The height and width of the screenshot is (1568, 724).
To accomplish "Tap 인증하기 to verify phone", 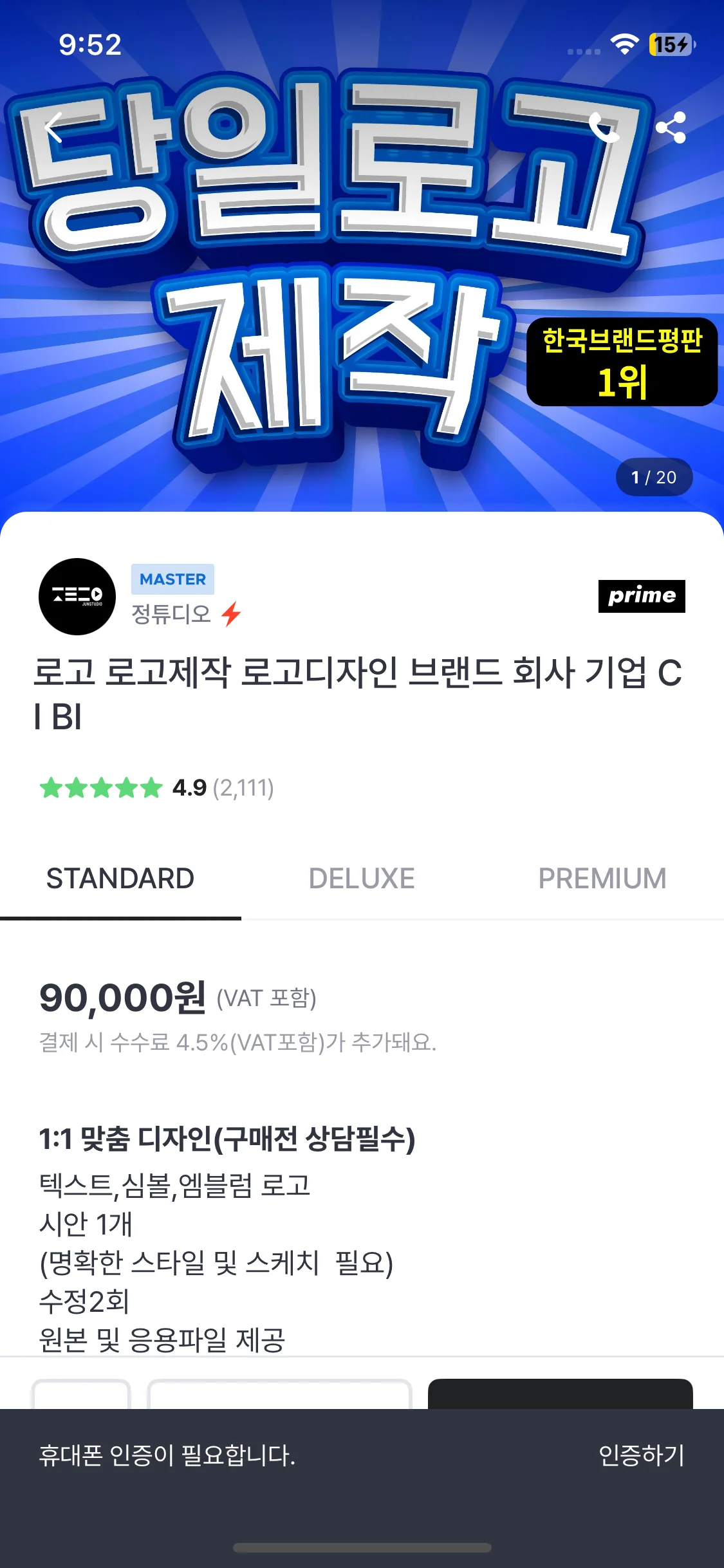I will click(641, 1456).
